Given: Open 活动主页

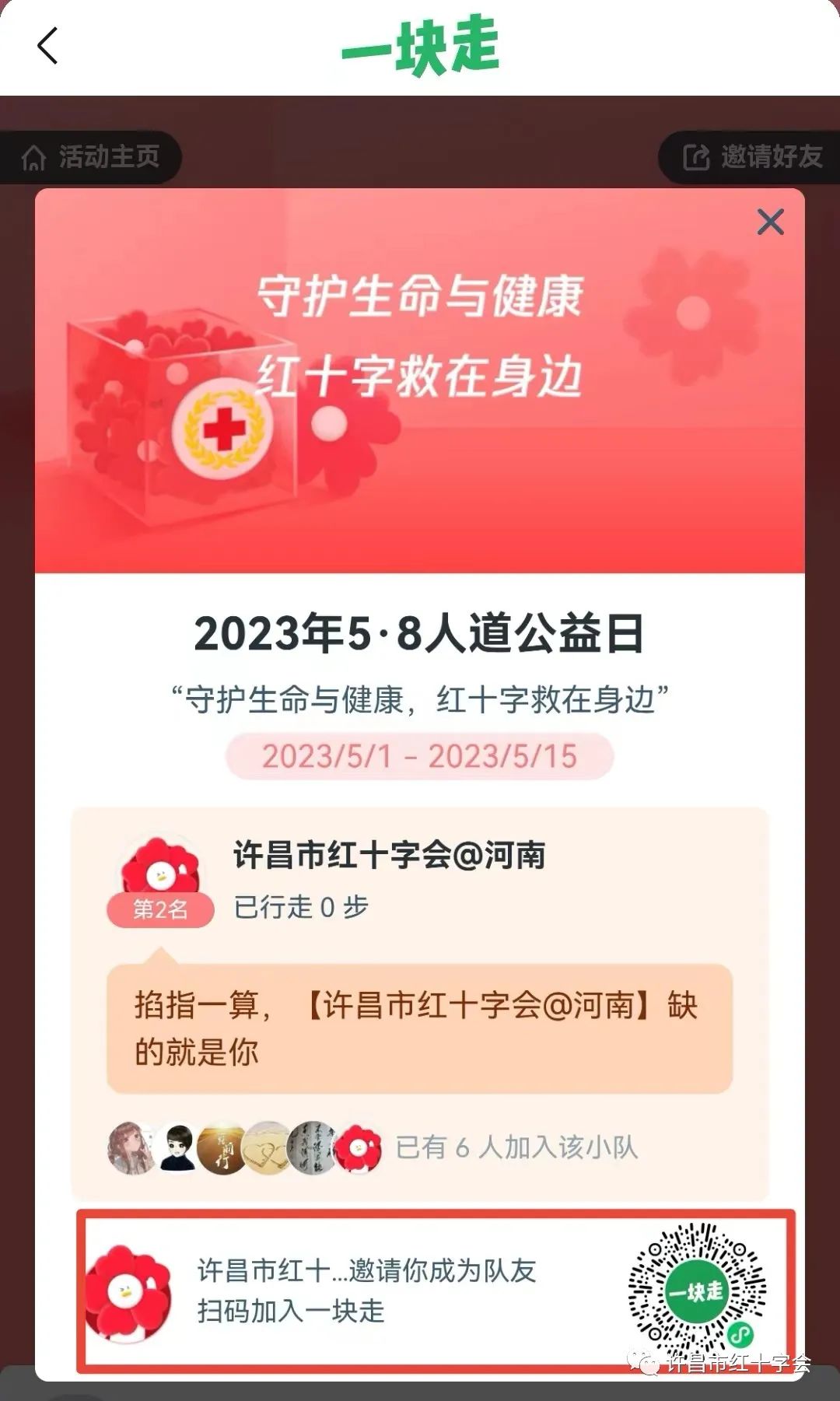Looking at the screenshot, I should click(x=92, y=157).
